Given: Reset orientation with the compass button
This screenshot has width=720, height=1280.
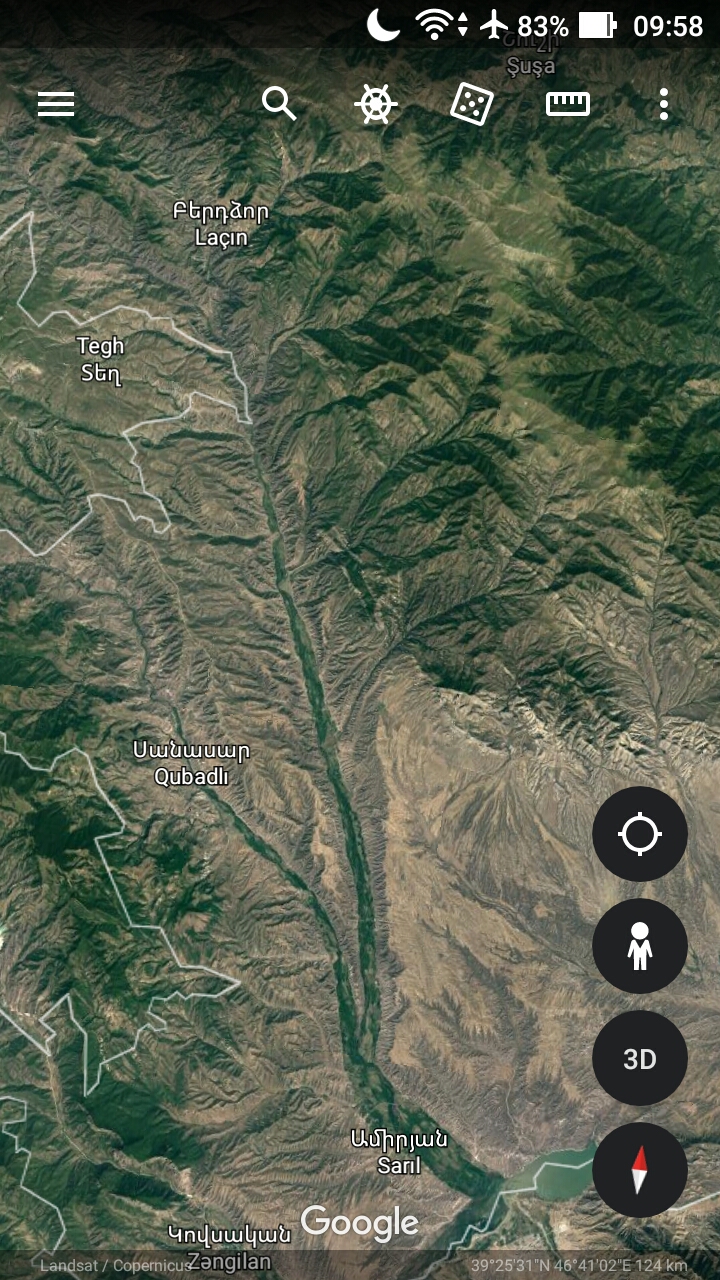Looking at the screenshot, I should [x=640, y=1170].
